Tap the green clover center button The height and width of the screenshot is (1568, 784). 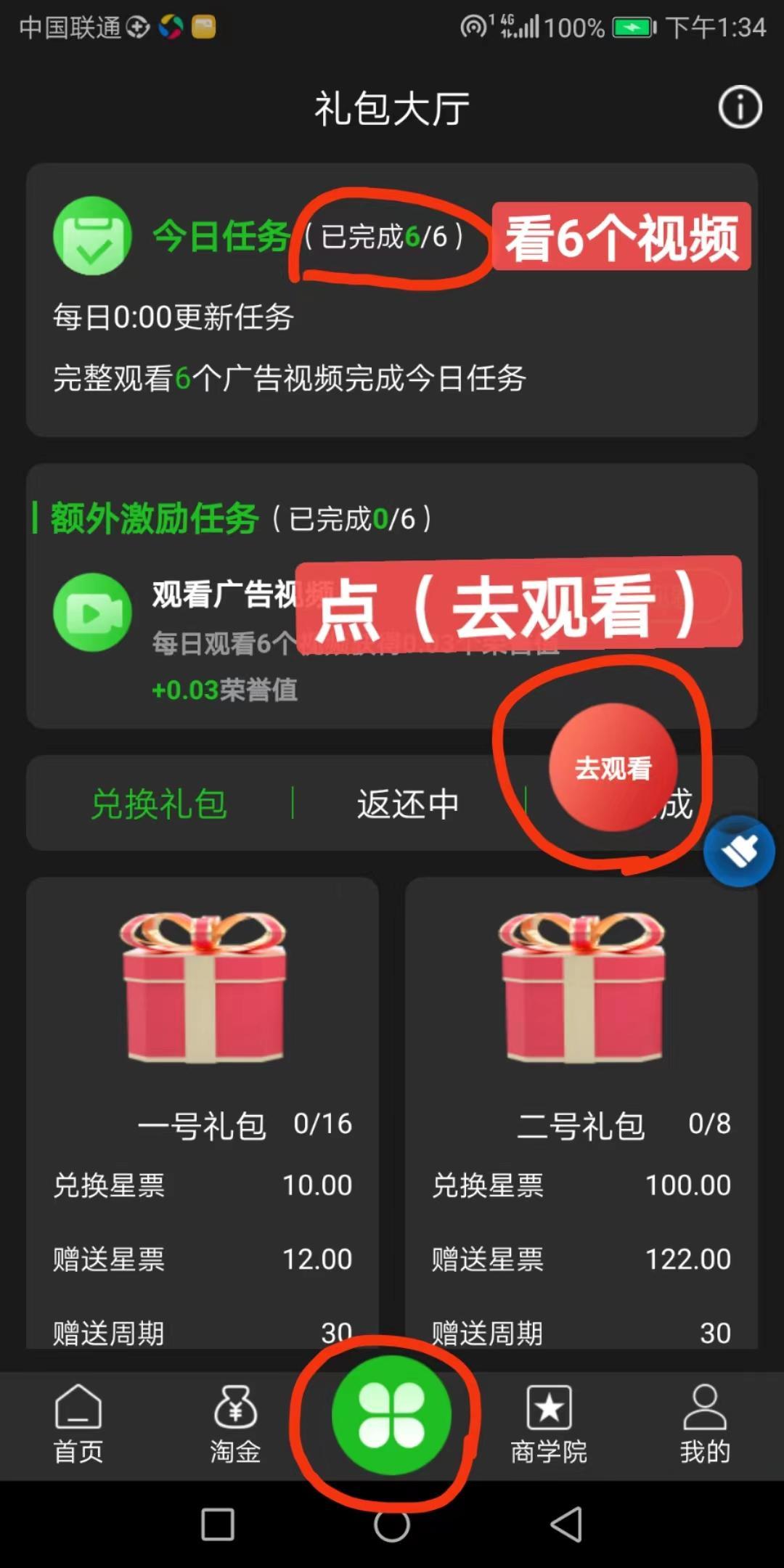[x=391, y=1416]
